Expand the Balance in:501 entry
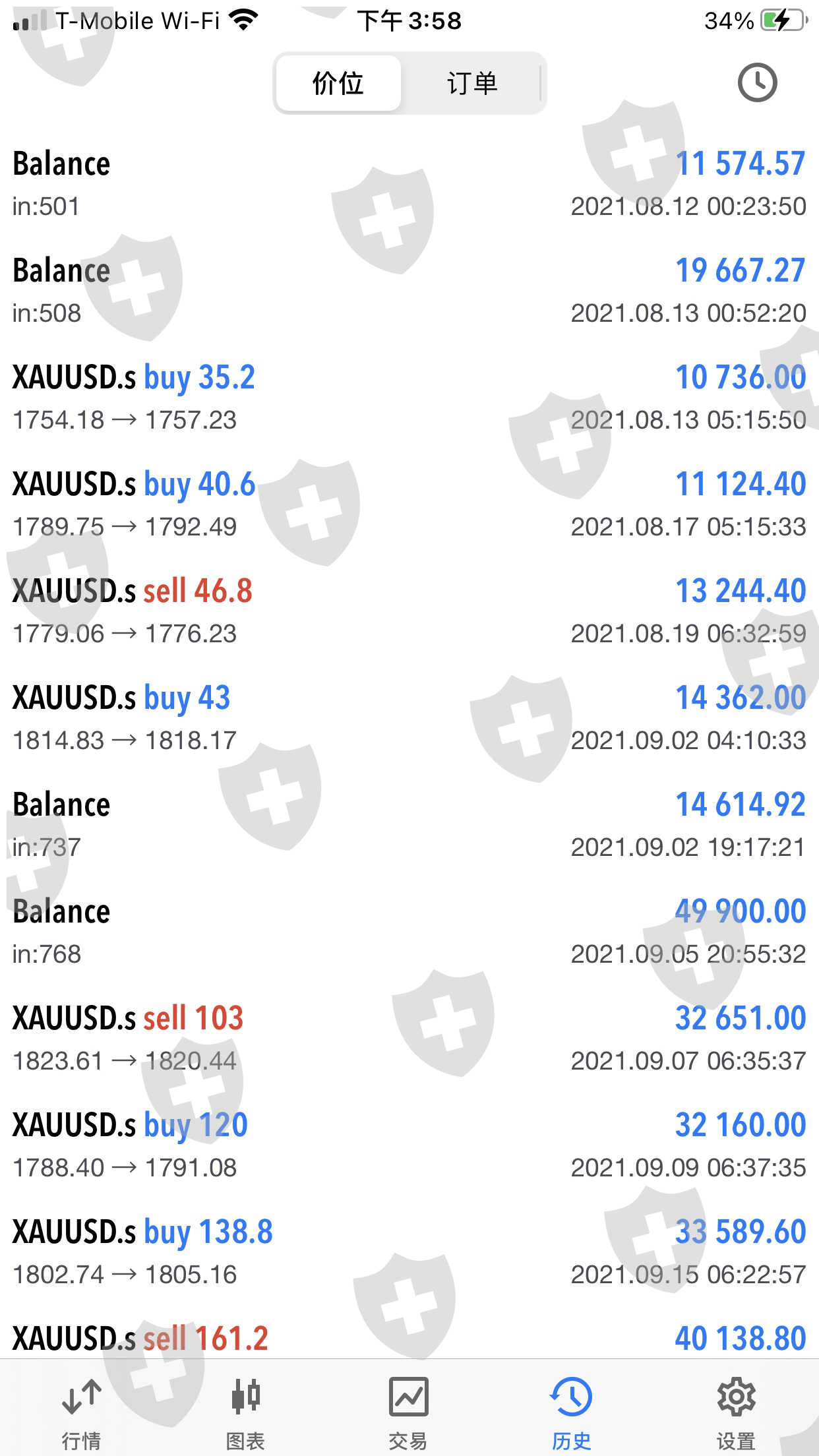819x1456 pixels. [x=409, y=183]
